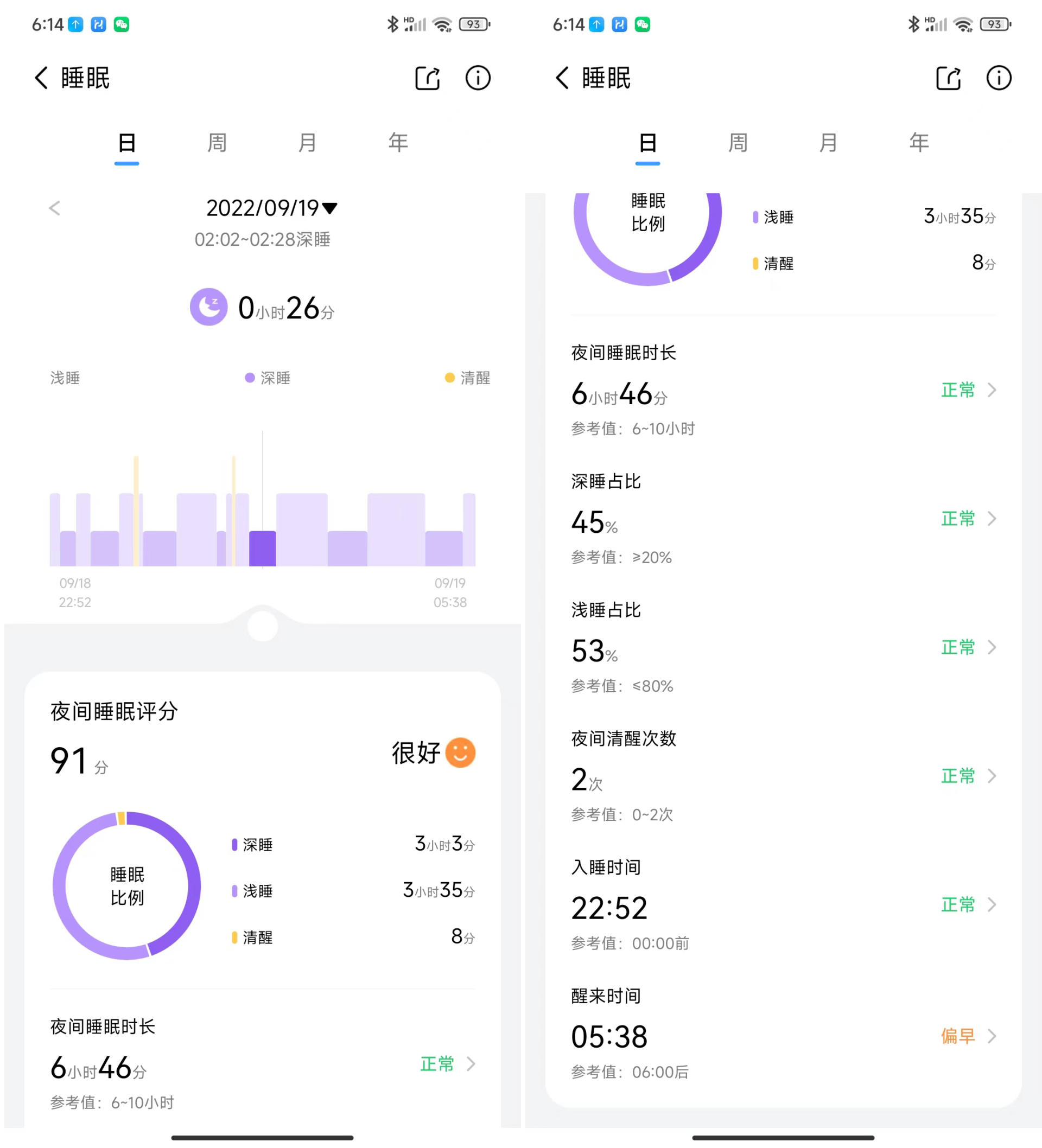Click the moon icon beside the 26-minute duration
The height and width of the screenshot is (1148, 1042).
pyautogui.click(x=209, y=307)
